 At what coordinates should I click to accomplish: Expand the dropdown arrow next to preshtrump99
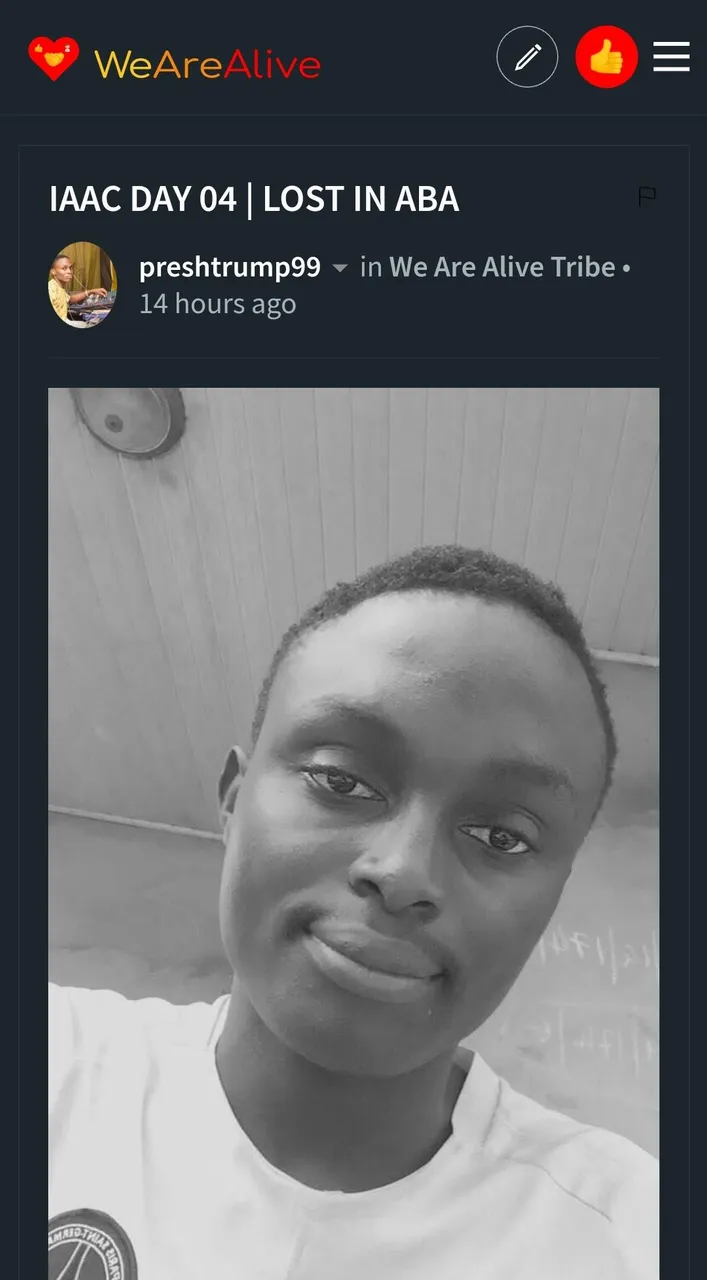(340, 268)
